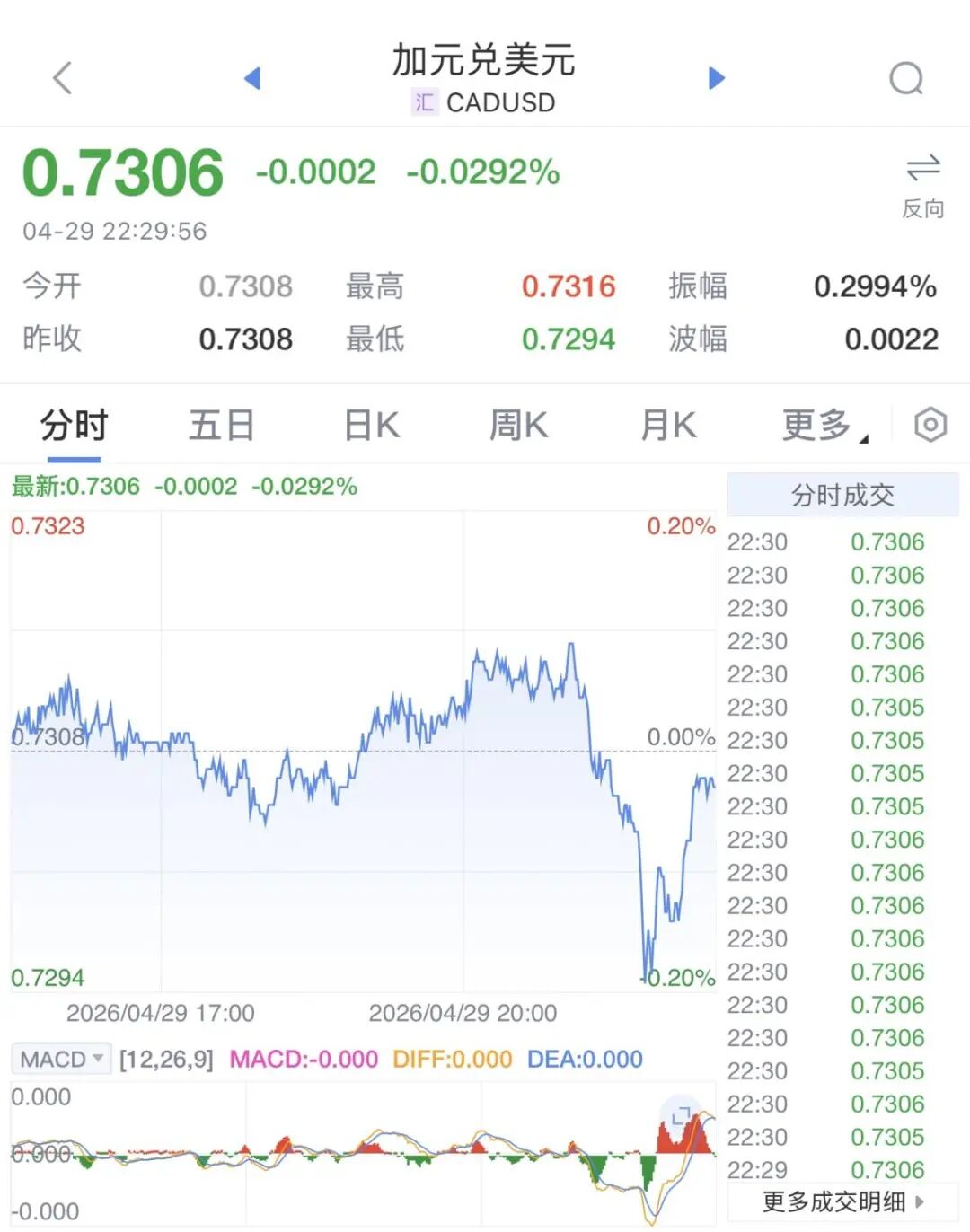The height and width of the screenshot is (1232, 970).
Task: Open 更多成交明细 trade details
Action: 842,1201
